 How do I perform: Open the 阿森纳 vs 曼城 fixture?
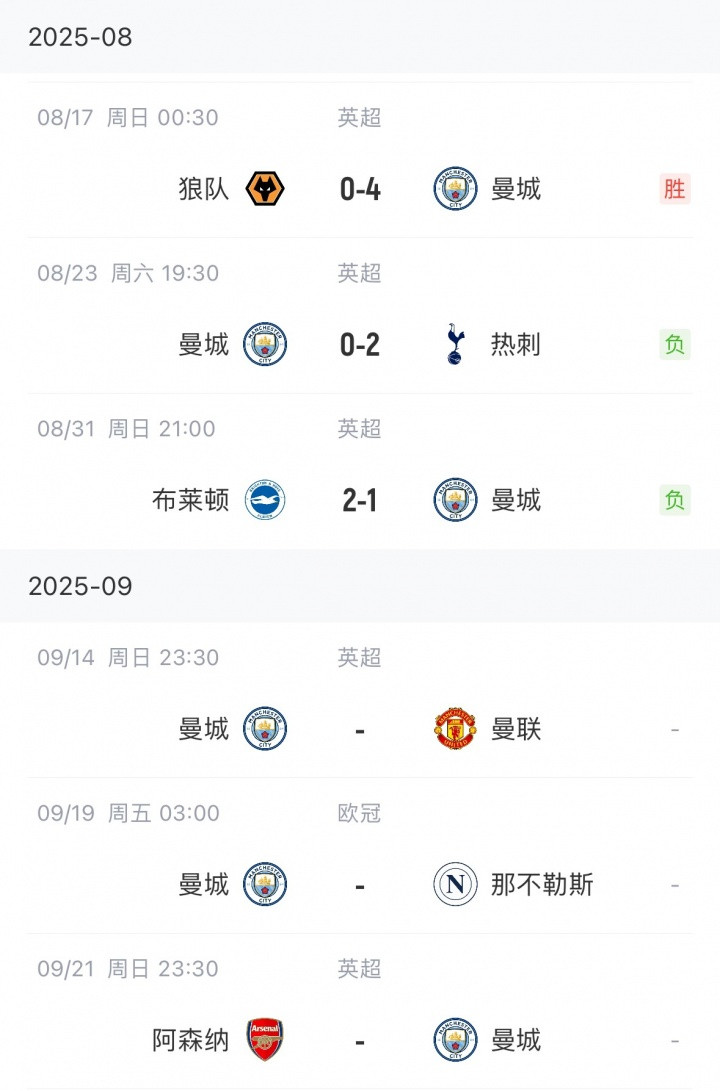coord(360,1040)
